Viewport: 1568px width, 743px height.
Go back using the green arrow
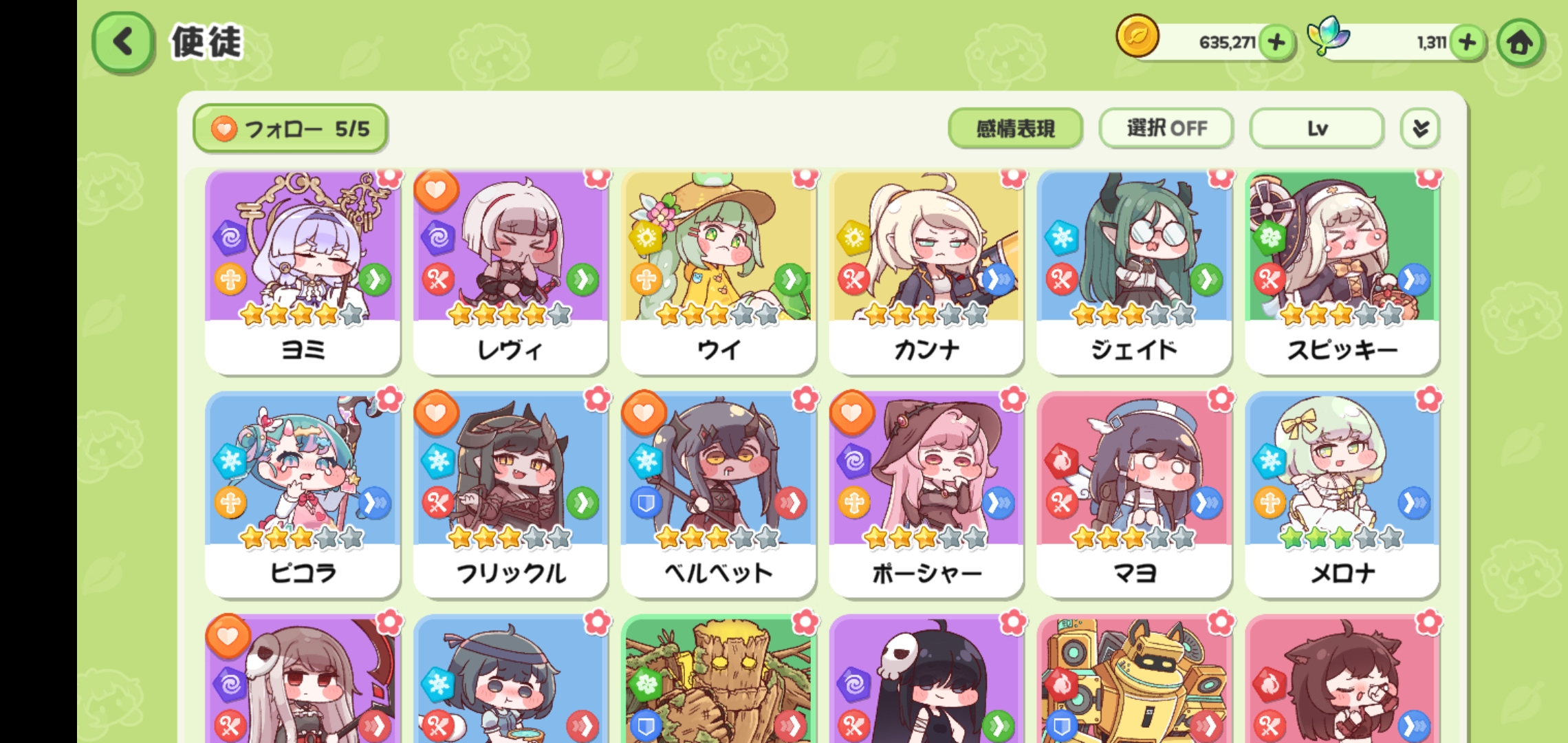tap(123, 43)
